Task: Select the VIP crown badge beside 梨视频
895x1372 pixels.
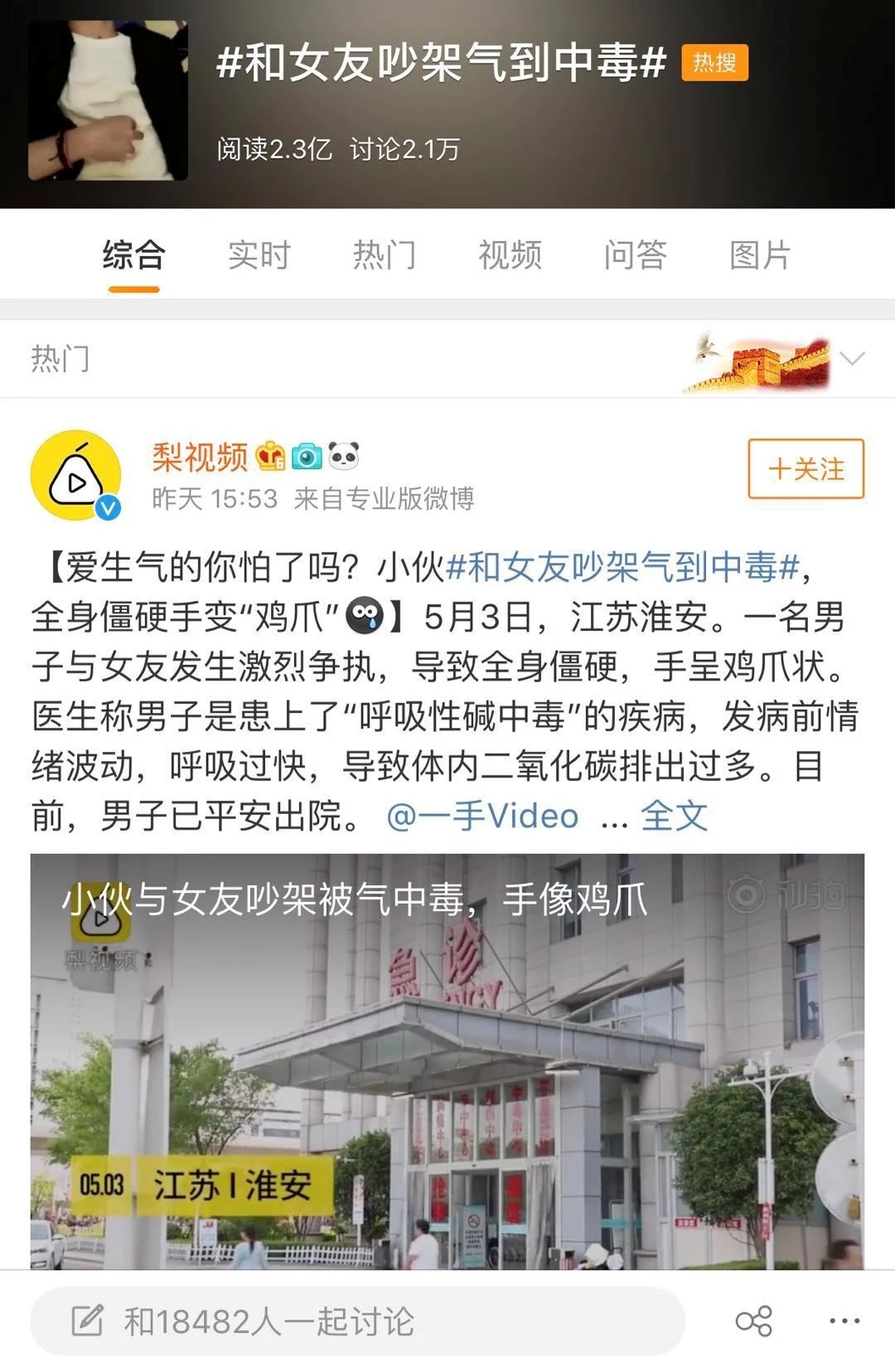Action: click(x=268, y=455)
